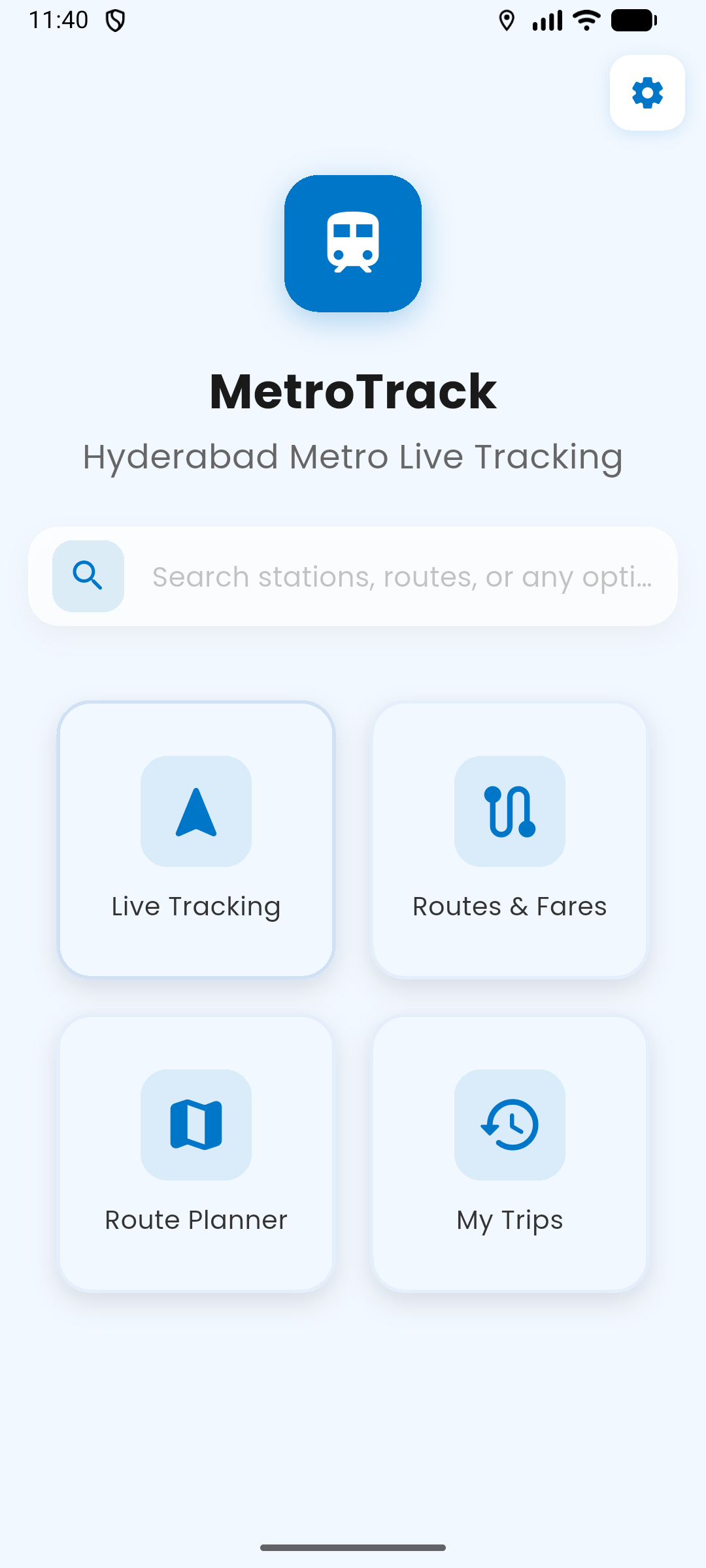This screenshot has width=706, height=1568.
Task: Open the Settings gear icon
Action: [647, 93]
